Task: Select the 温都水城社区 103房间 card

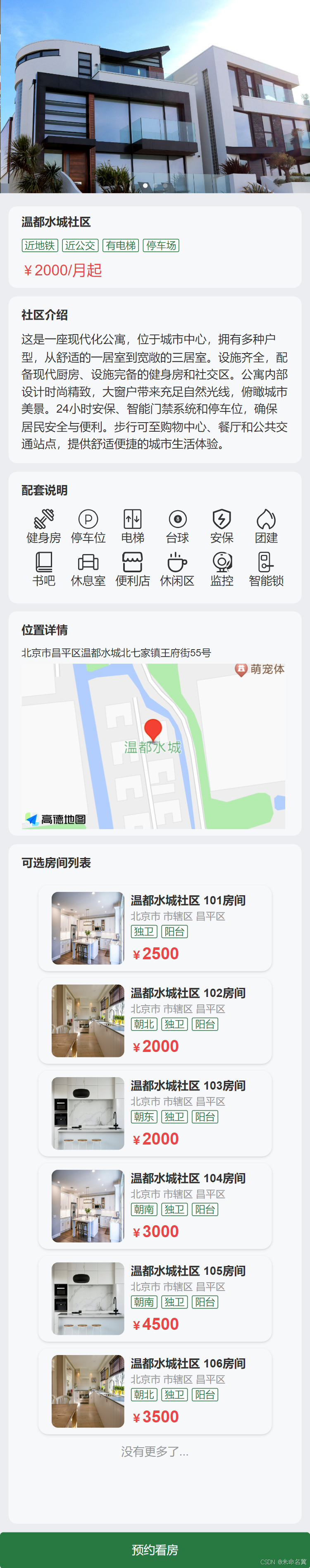Action: pos(155,1113)
